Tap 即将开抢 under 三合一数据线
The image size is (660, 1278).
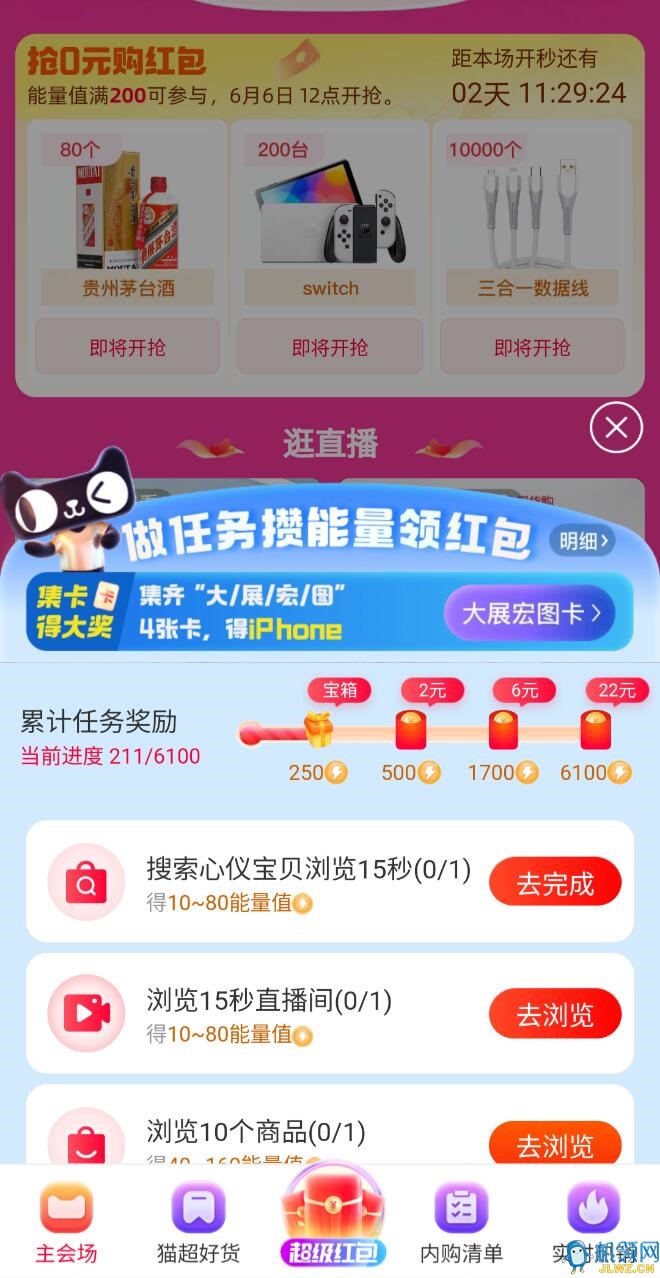[532, 347]
